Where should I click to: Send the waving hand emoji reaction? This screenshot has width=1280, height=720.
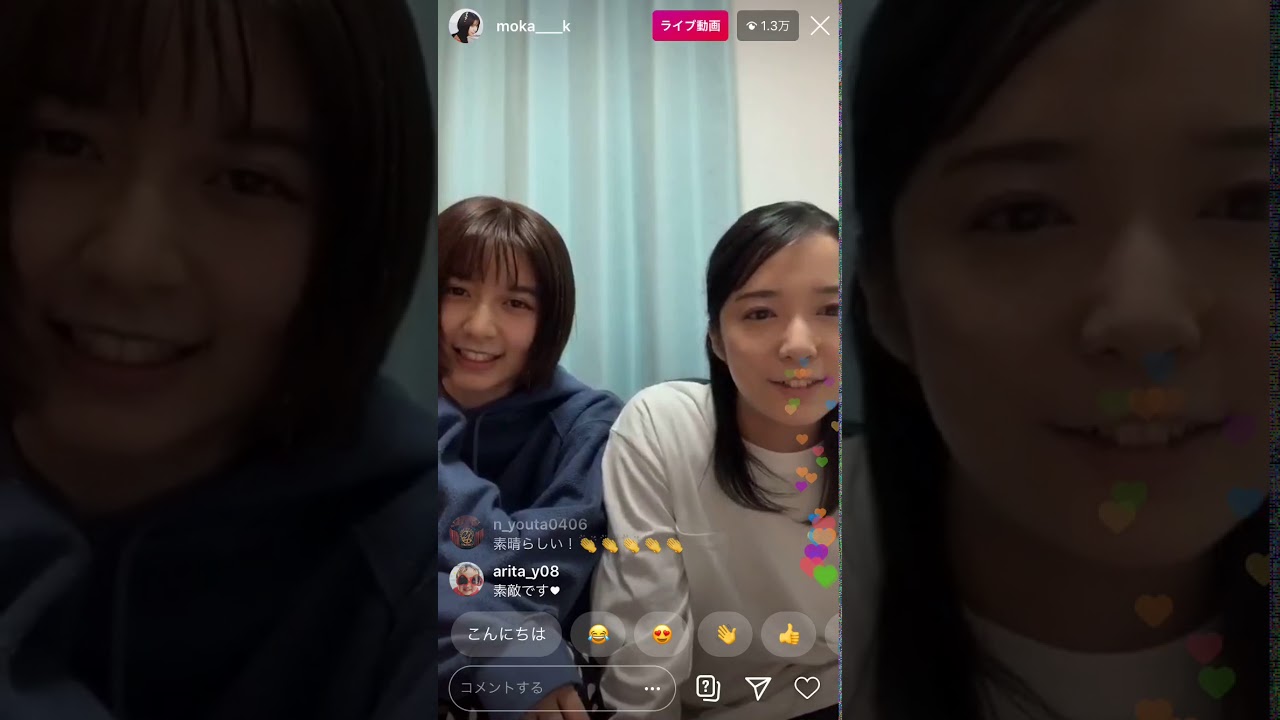pos(725,634)
